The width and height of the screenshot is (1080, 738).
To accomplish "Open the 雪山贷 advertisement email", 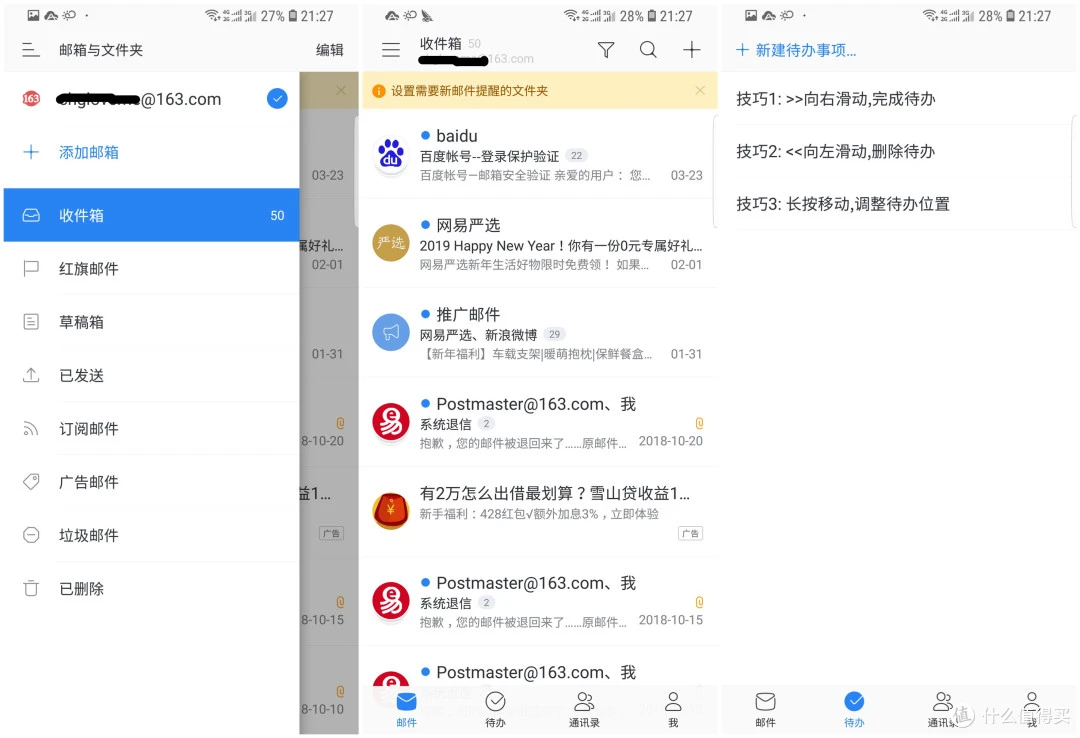I will pyautogui.click(x=539, y=512).
